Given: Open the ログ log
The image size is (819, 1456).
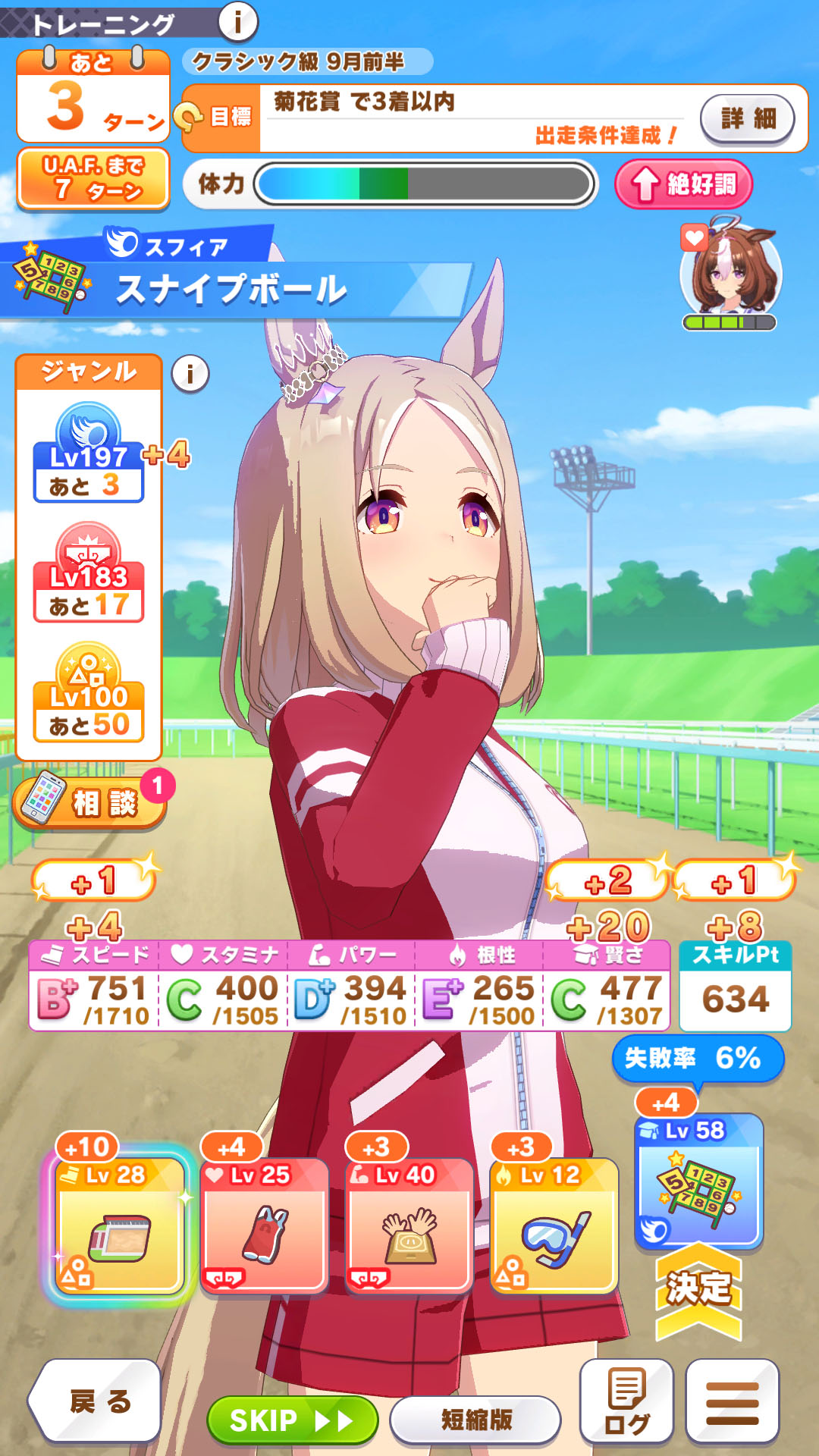Looking at the screenshot, I should [626, 1401].
